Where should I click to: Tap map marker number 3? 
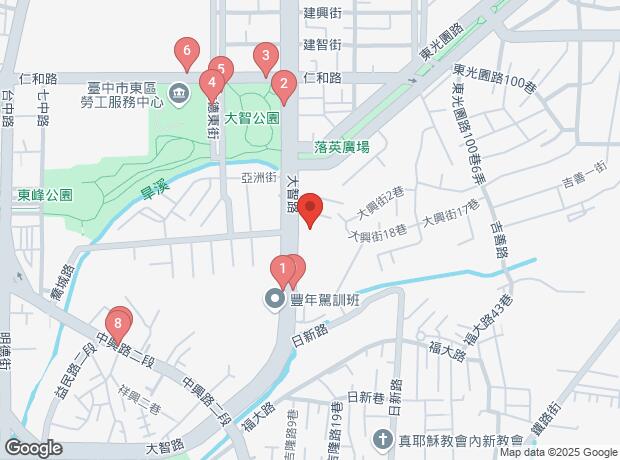pyautogui.click(x=265, y=57)
